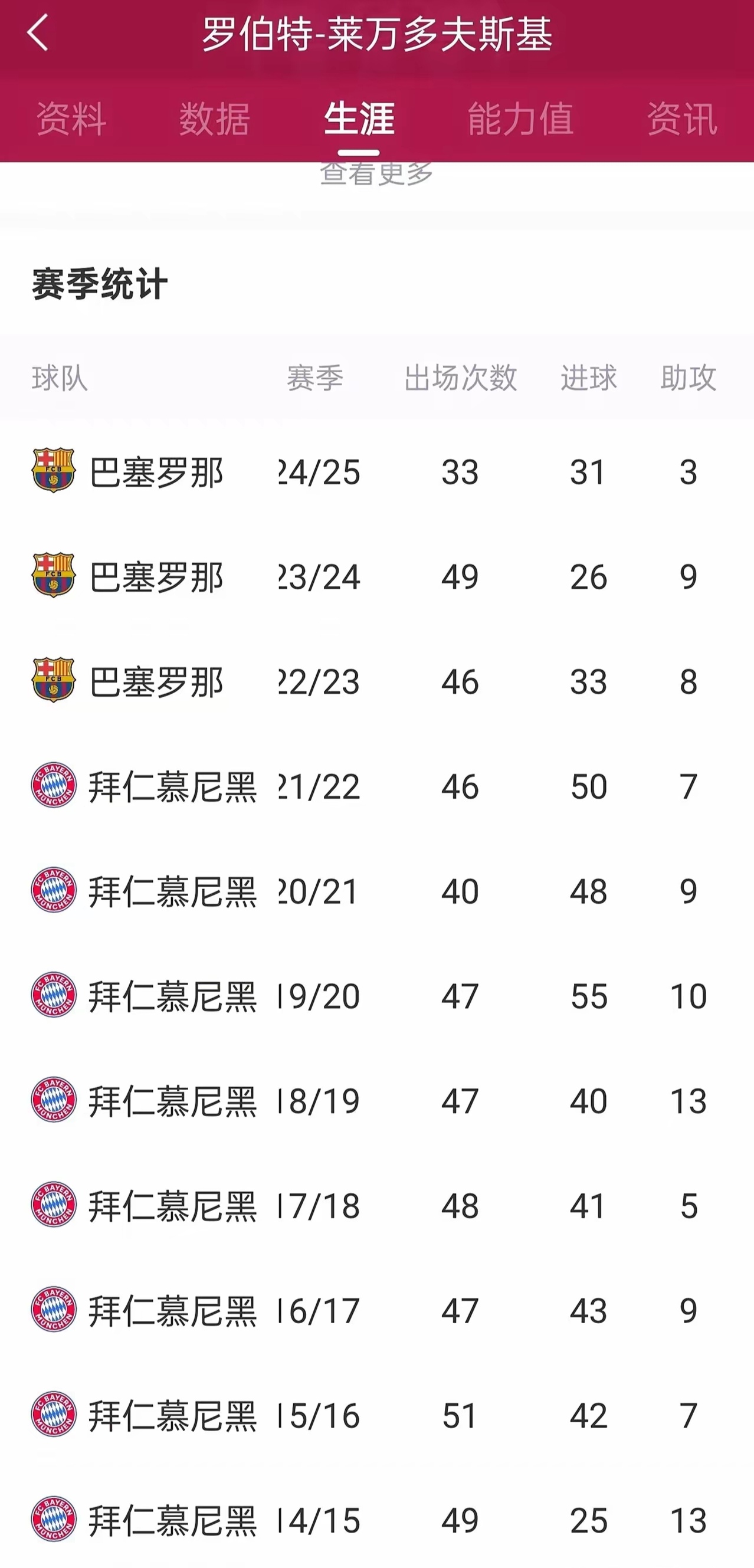
Task: Select the active 生涯 tab
Action: [359, 120]
